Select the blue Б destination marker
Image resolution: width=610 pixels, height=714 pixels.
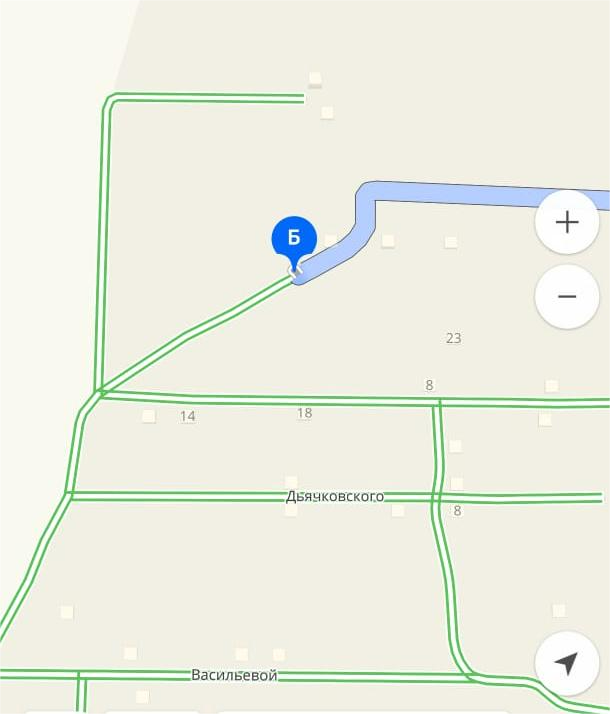[x=294, y=239]
